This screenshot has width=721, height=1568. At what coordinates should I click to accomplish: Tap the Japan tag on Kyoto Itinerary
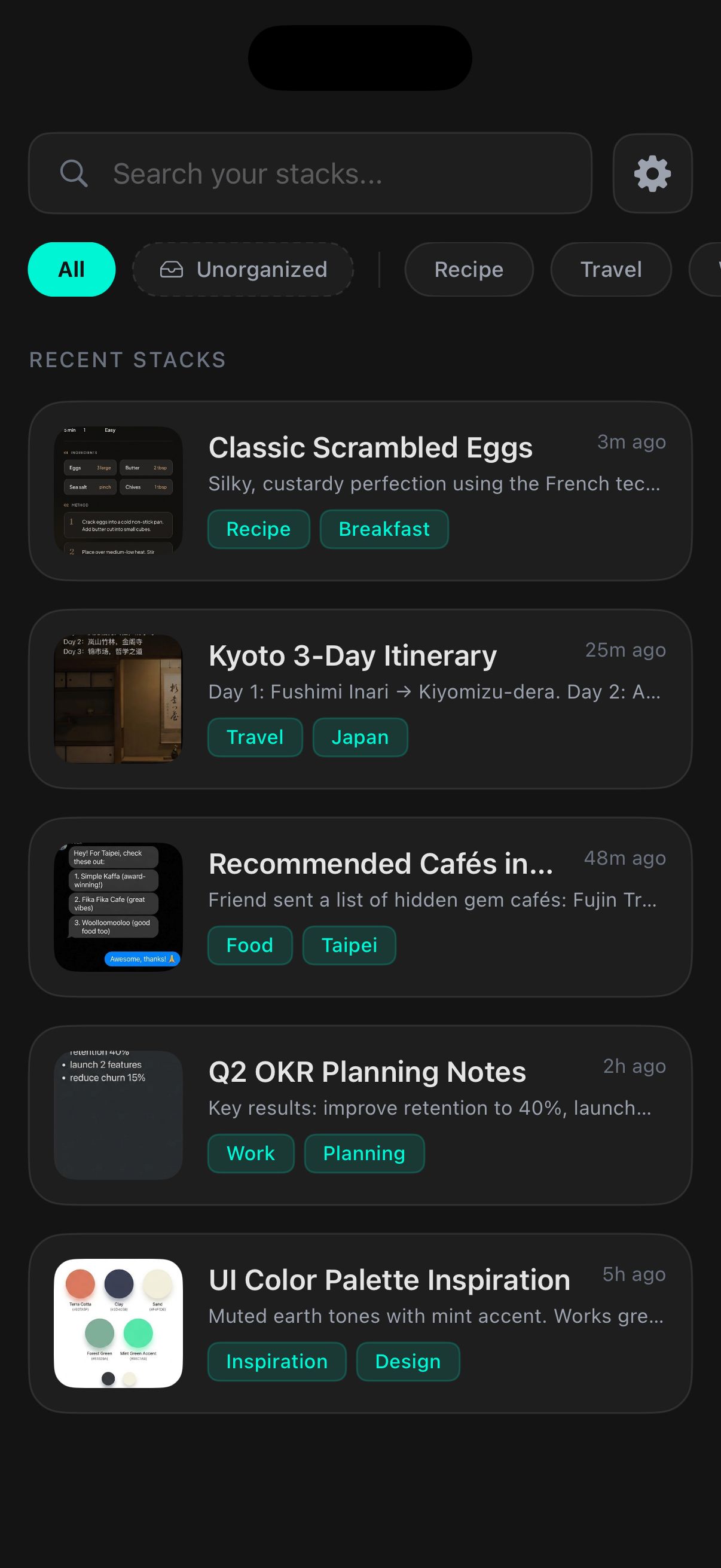[359, 737]
